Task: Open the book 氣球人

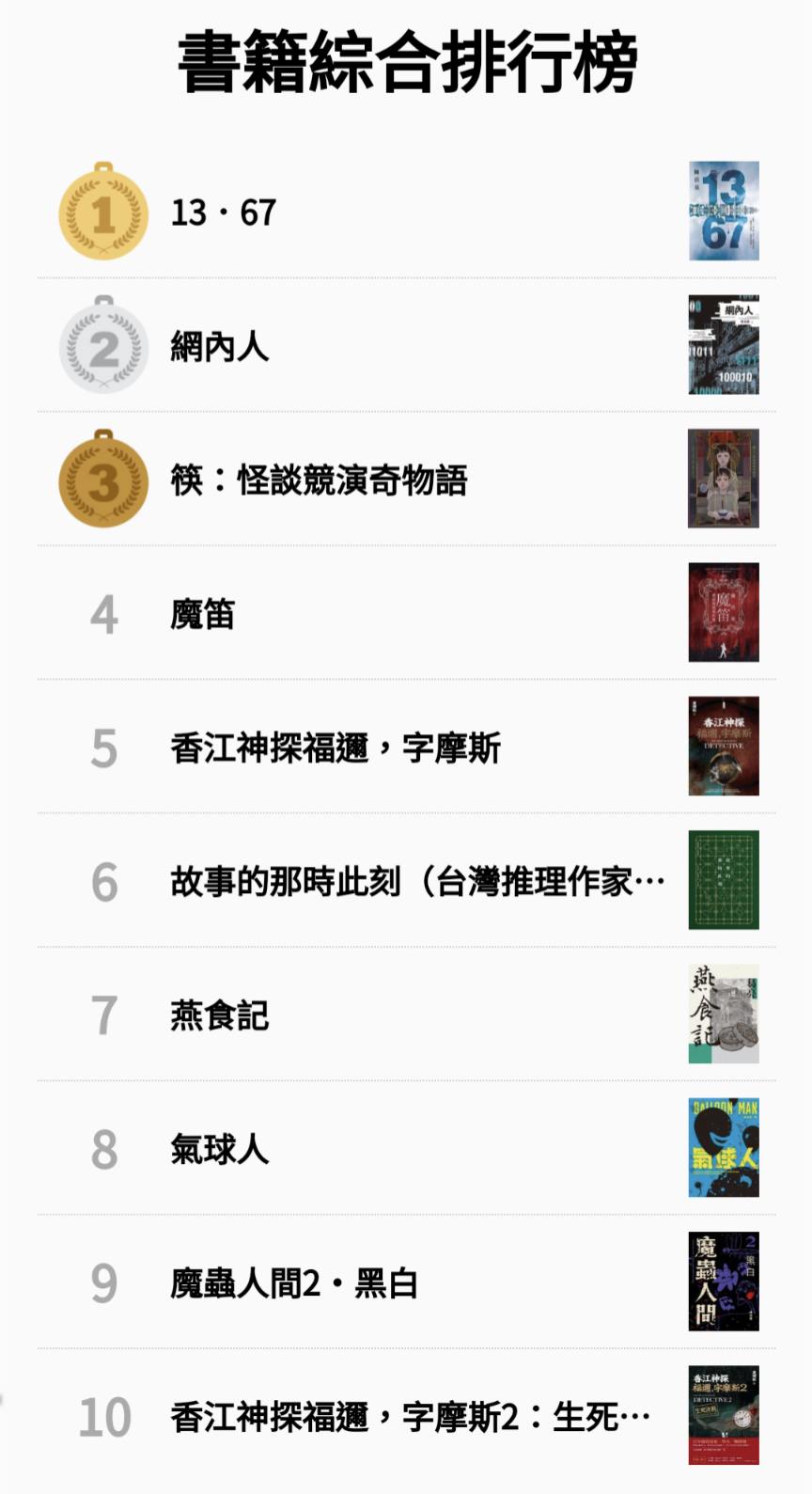Action: click(x=220, y=1149)
